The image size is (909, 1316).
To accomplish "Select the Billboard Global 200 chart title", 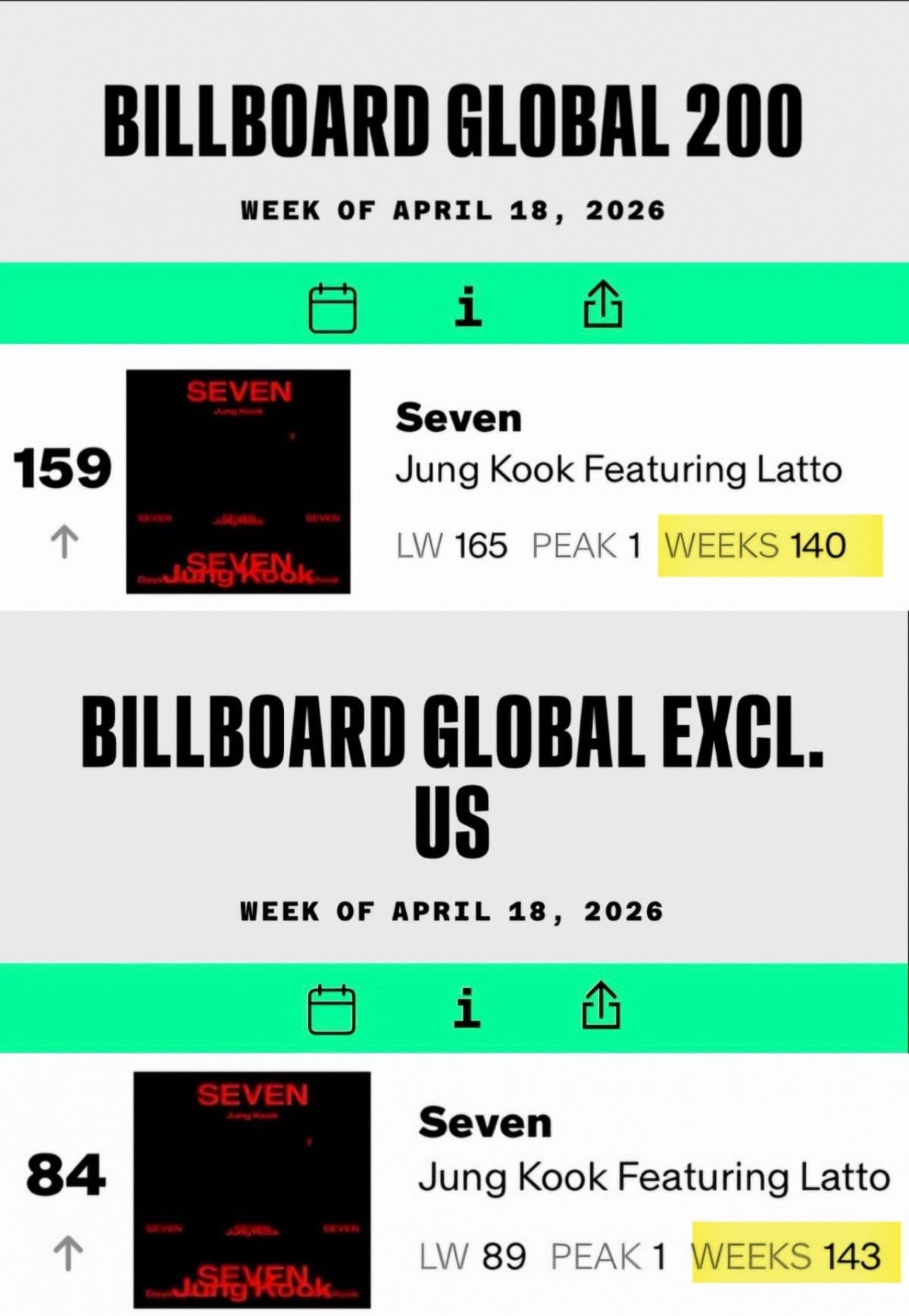I will point(454,123).
